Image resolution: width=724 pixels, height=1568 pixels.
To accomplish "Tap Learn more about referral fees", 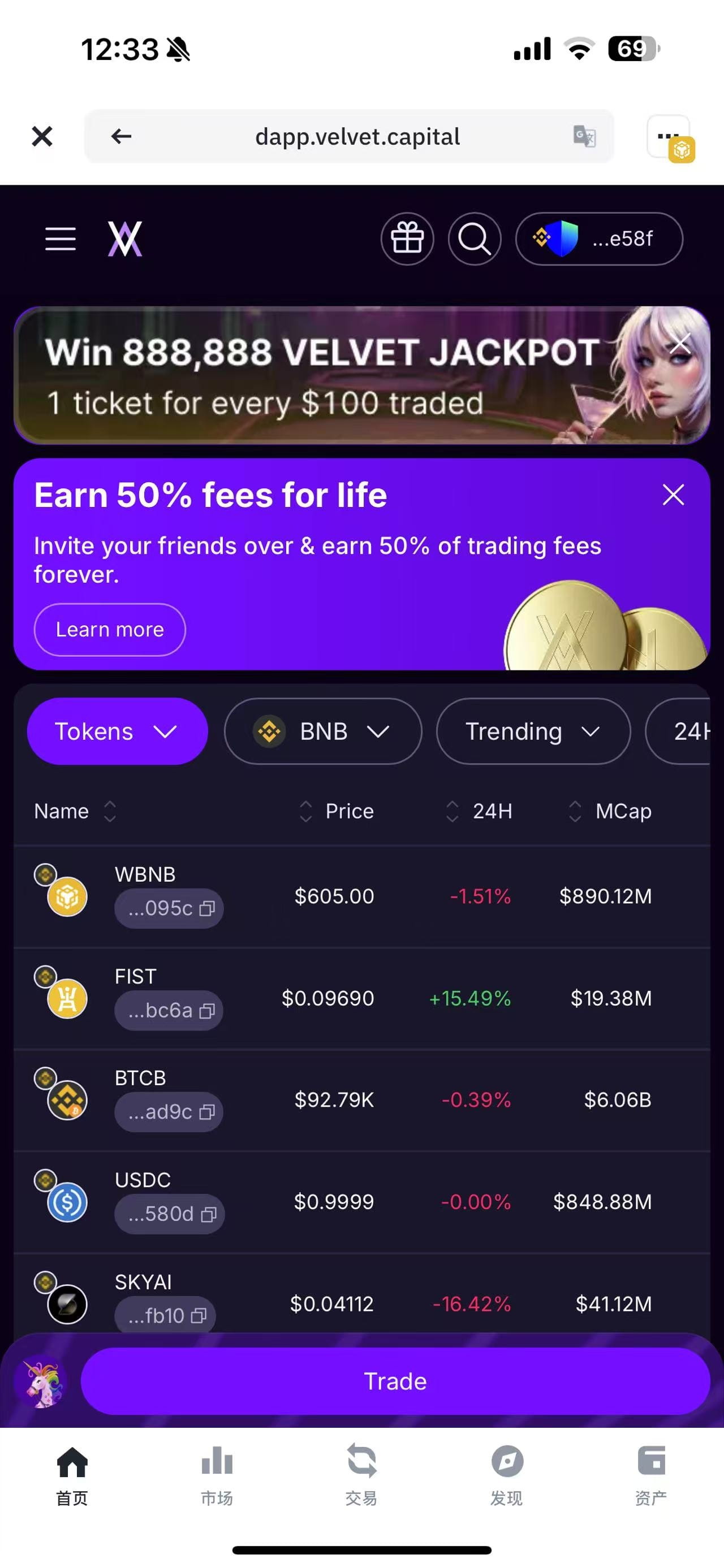I will tap(110, 629).
